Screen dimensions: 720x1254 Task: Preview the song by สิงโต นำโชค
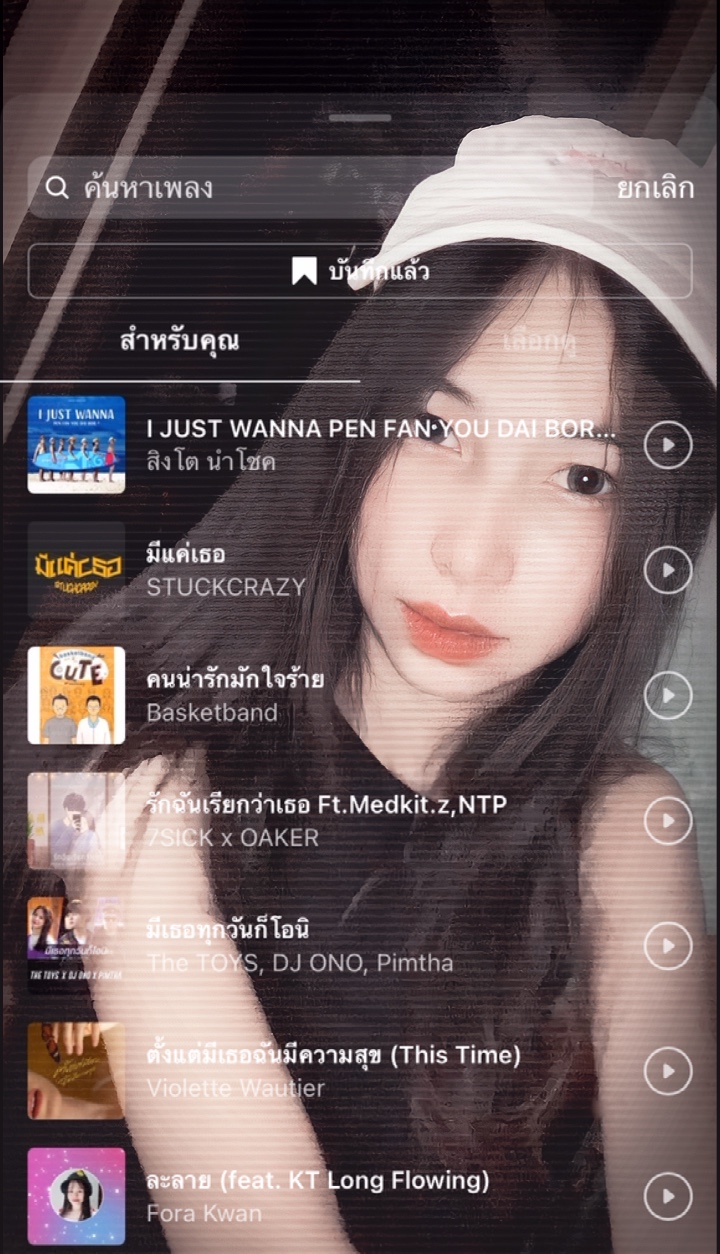point(668,445)
